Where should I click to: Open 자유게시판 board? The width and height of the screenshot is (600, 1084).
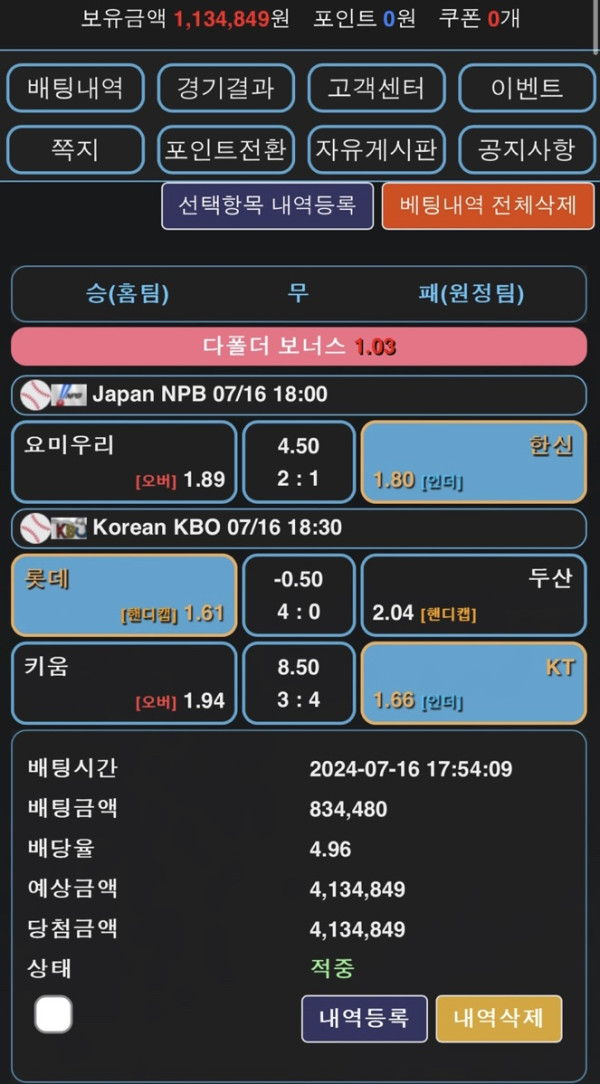376,150
